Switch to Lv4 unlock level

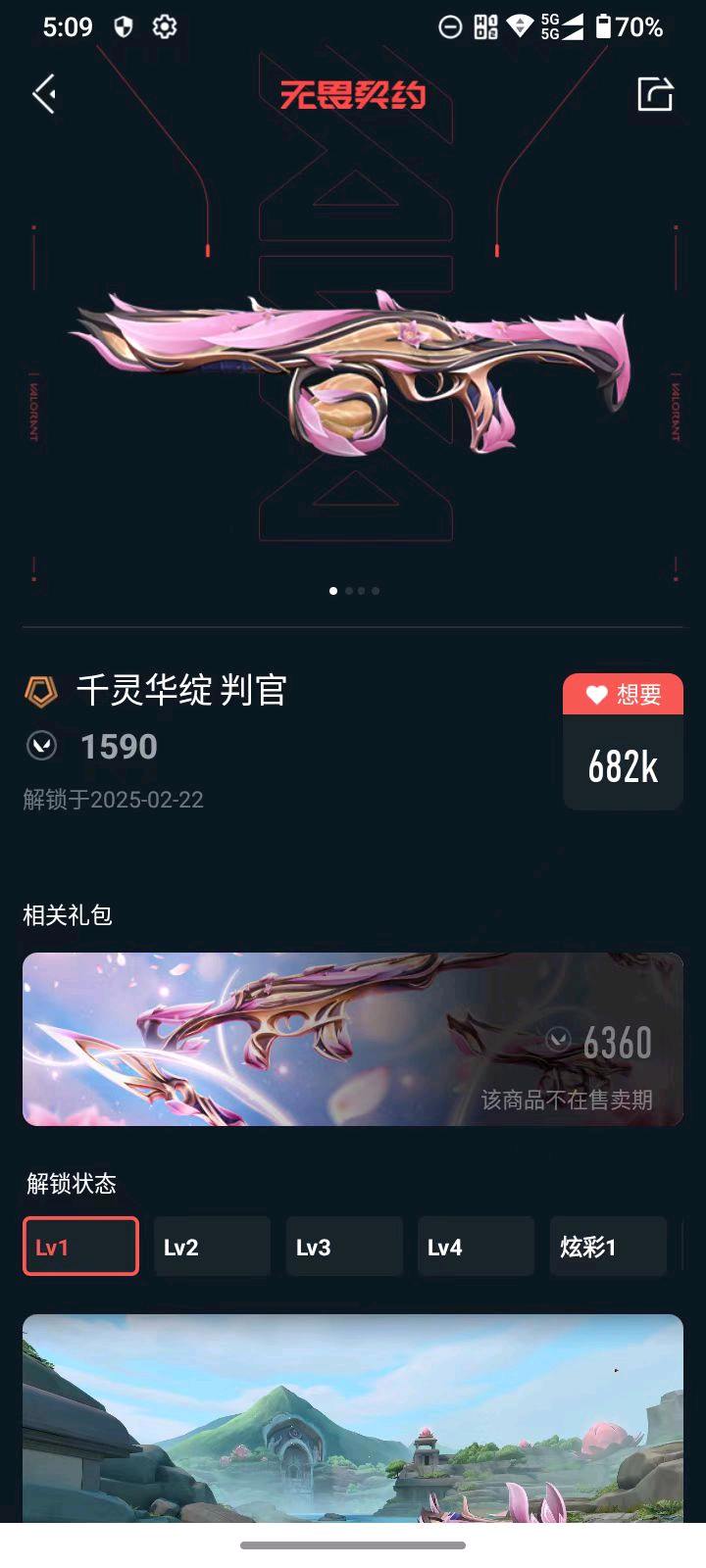476,1247
